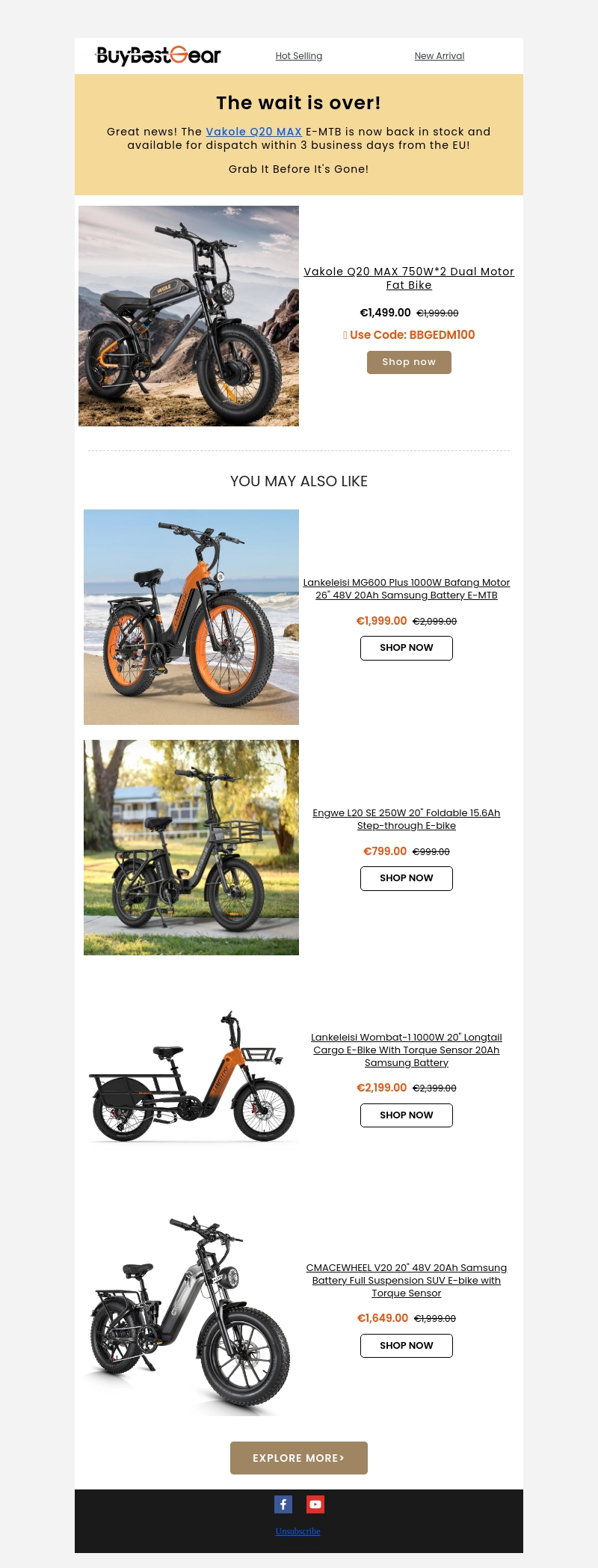This screenshot has width=598, height=1568.
Task: Open the New Arrival link
Action: pyautogui.click(x=440, y=56)
